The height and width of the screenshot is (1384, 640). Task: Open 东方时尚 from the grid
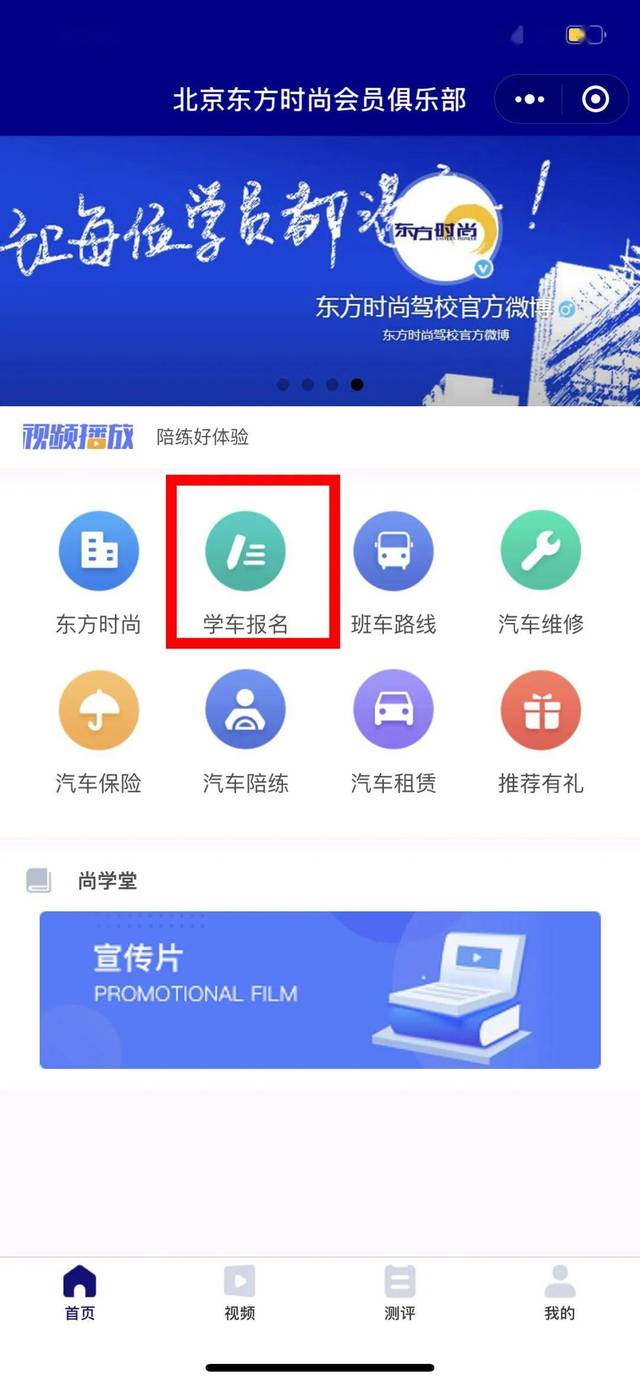(98, 574)
